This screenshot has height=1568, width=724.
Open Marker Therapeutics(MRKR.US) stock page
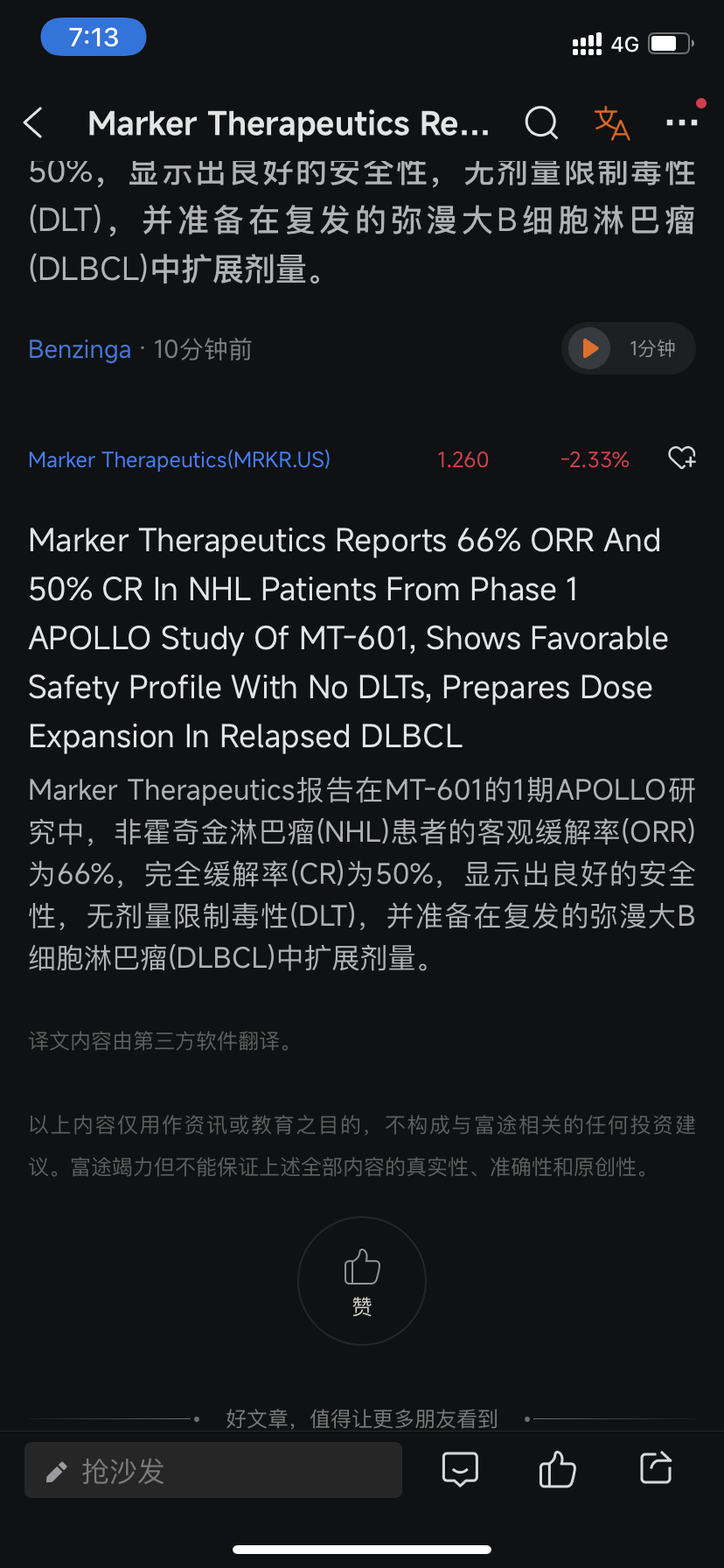click(x=179, y=459)
